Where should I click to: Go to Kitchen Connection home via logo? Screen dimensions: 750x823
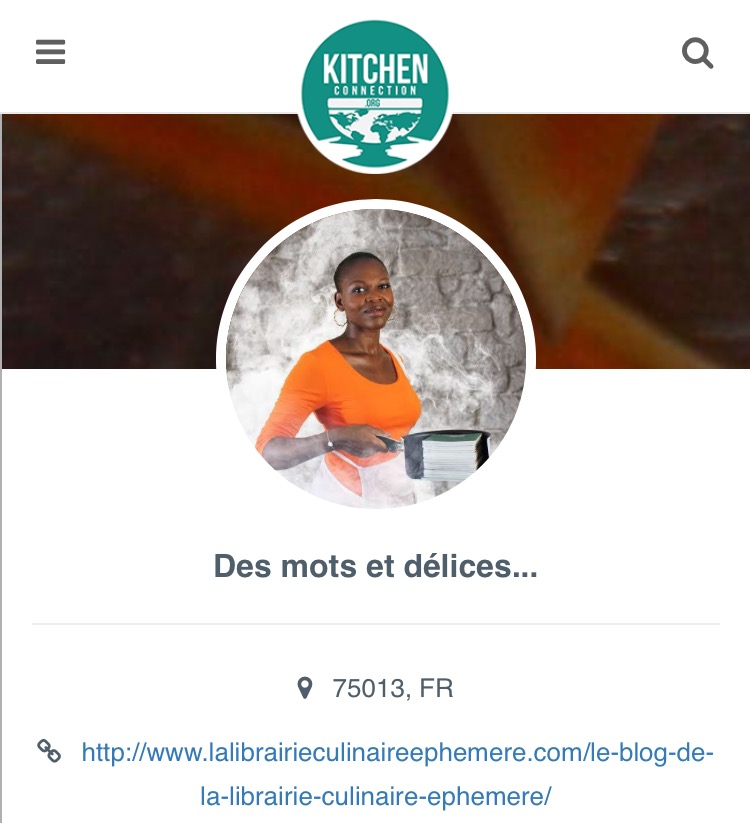375,95
